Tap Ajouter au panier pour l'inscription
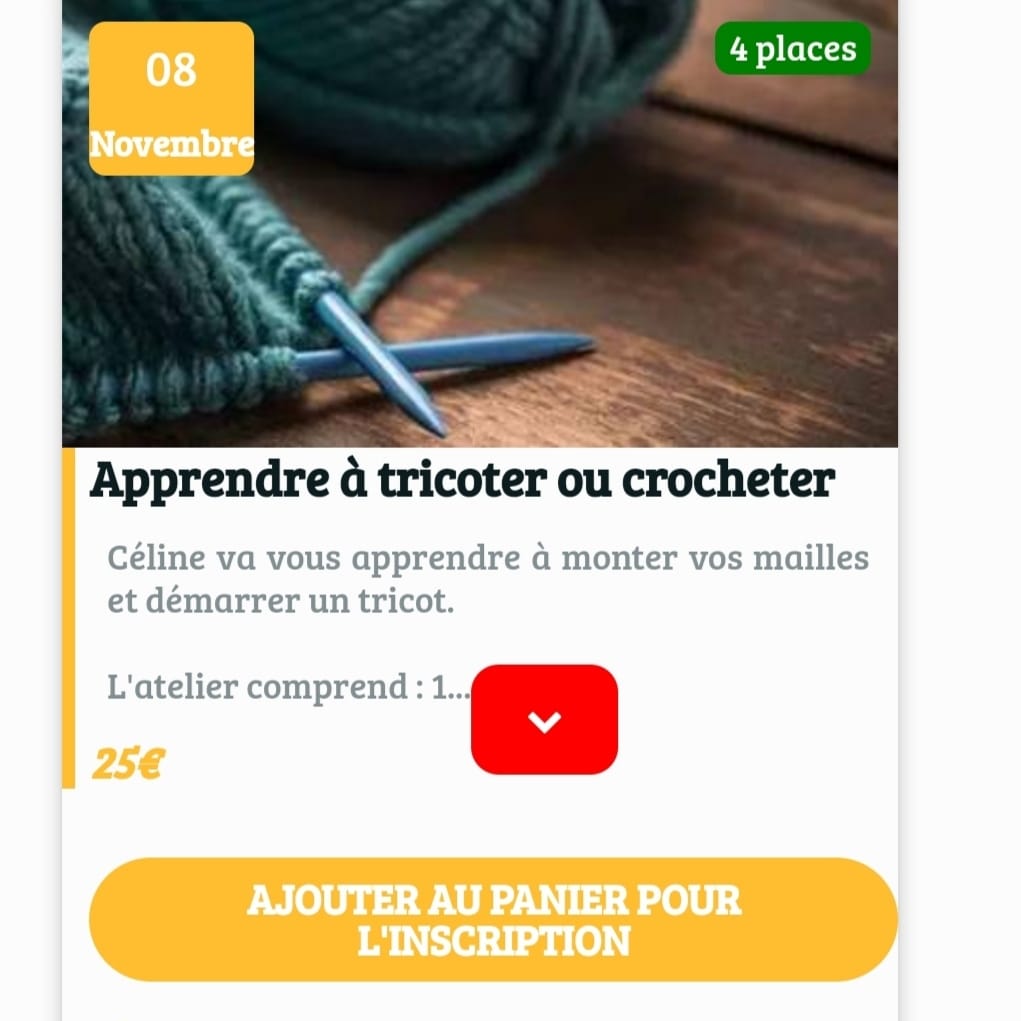 tap(493, 919)
